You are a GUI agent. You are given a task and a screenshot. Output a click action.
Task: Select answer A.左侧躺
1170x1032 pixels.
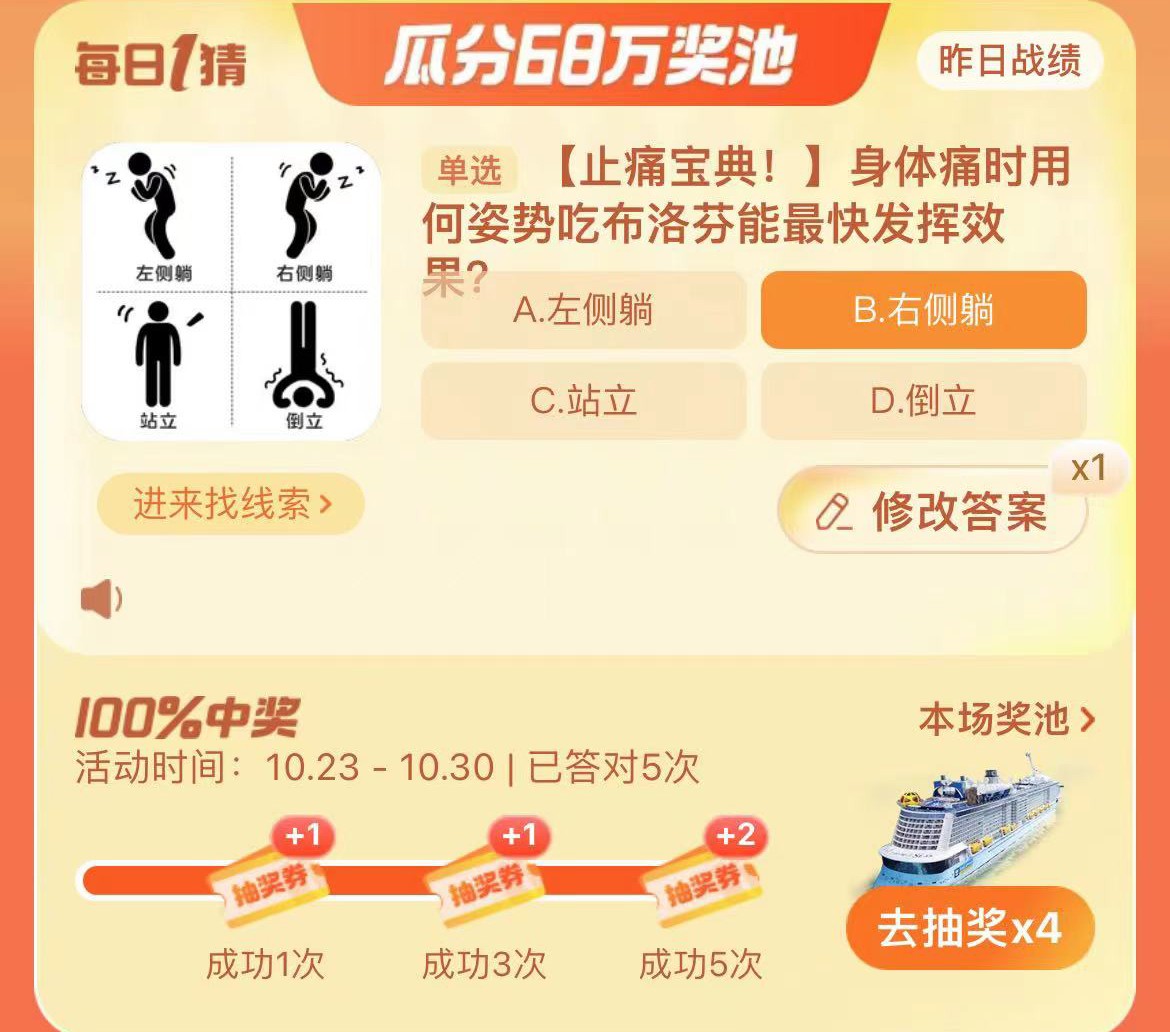[x=583, y=310]
